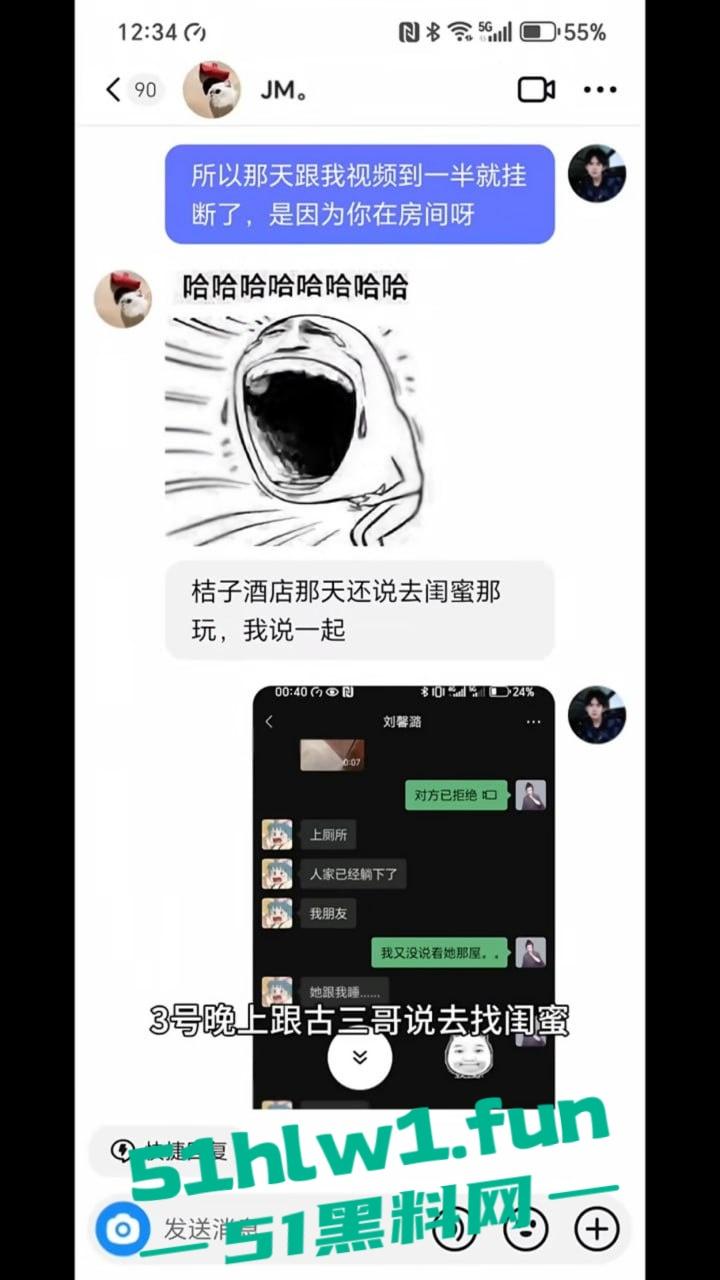Start a video call with JM
The image size is (720, 1280).
point(536,90)
